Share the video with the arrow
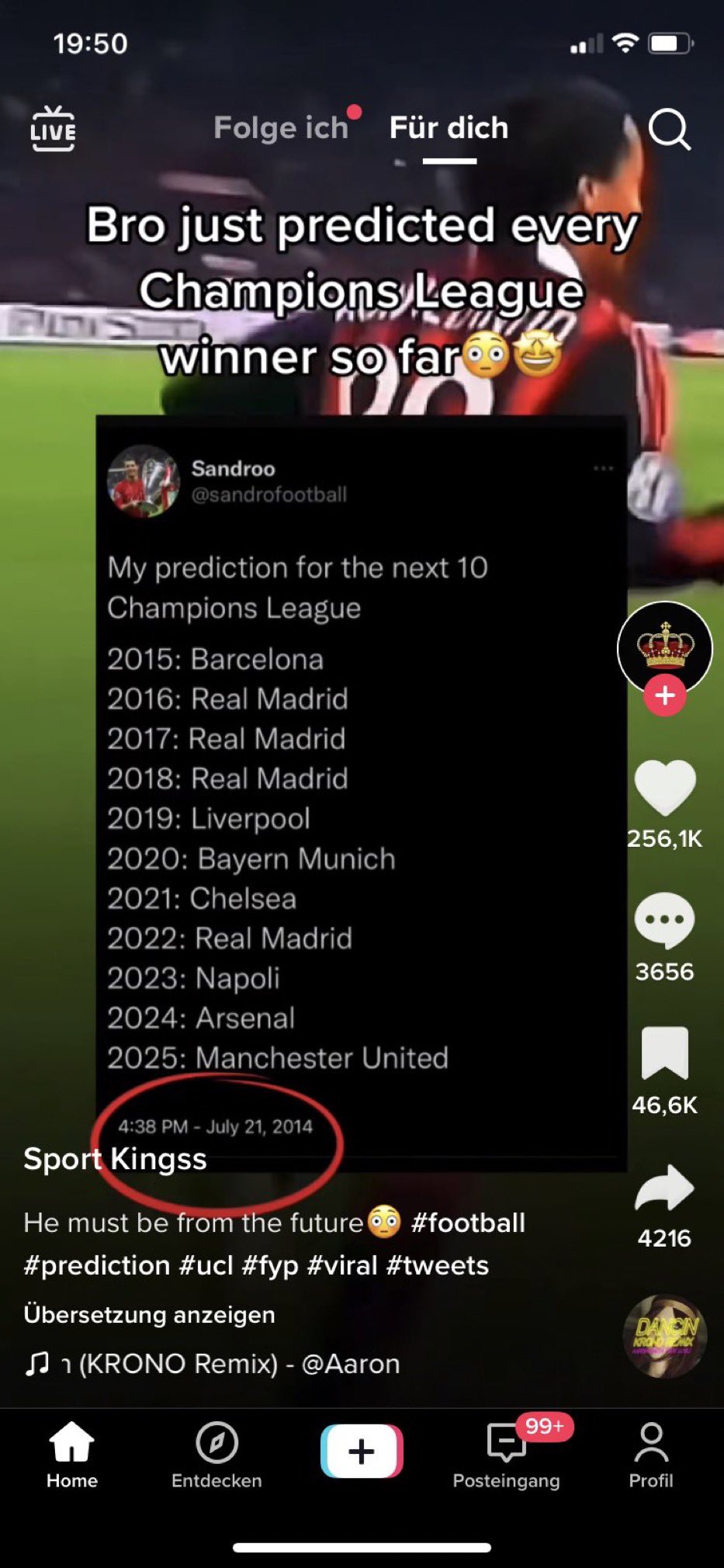Image resolution: width=724 pixels, height=1568 pixels. pyautogui.click(x=664, y=1188)
